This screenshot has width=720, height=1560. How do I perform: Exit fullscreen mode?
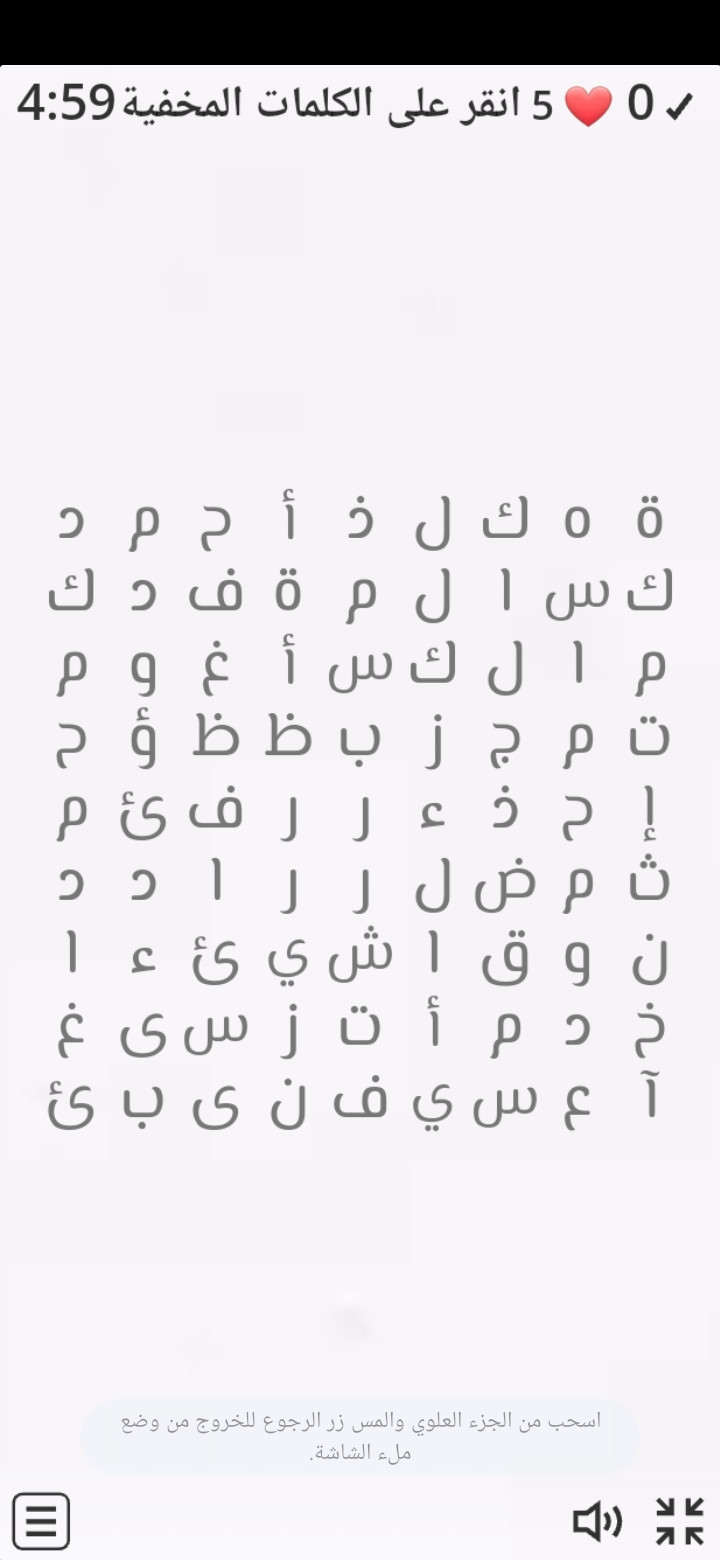(680, 1521)
